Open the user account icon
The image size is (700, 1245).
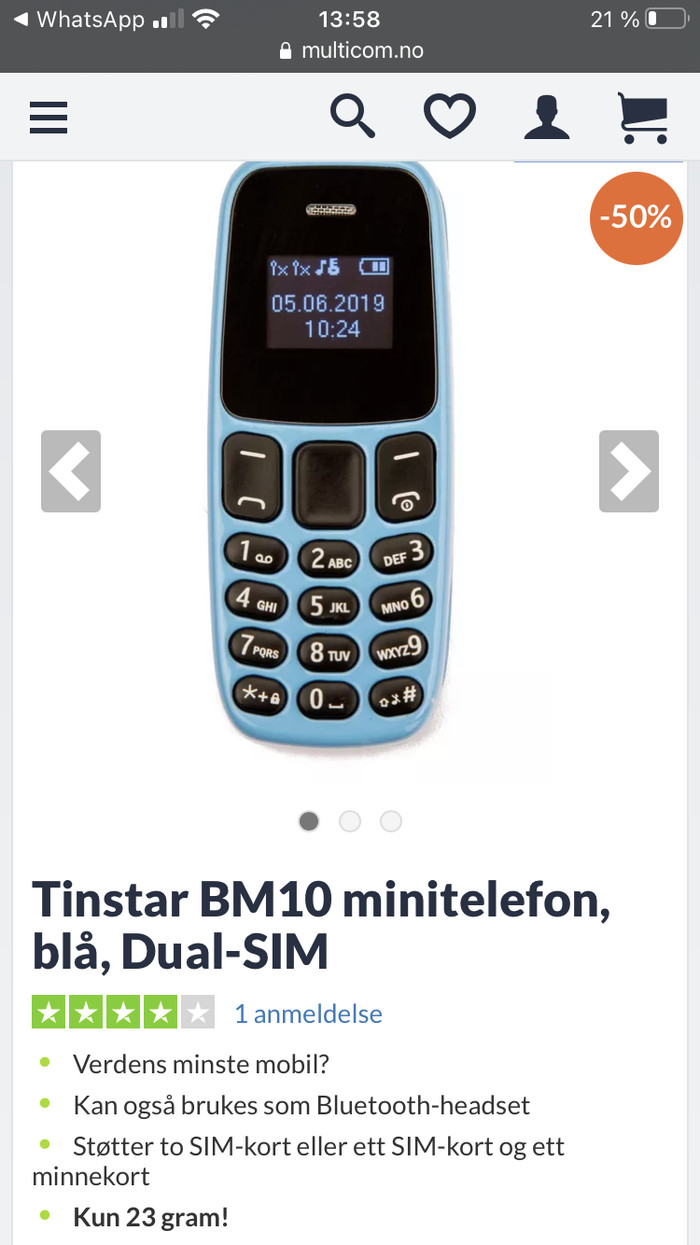tap(546, 117)
